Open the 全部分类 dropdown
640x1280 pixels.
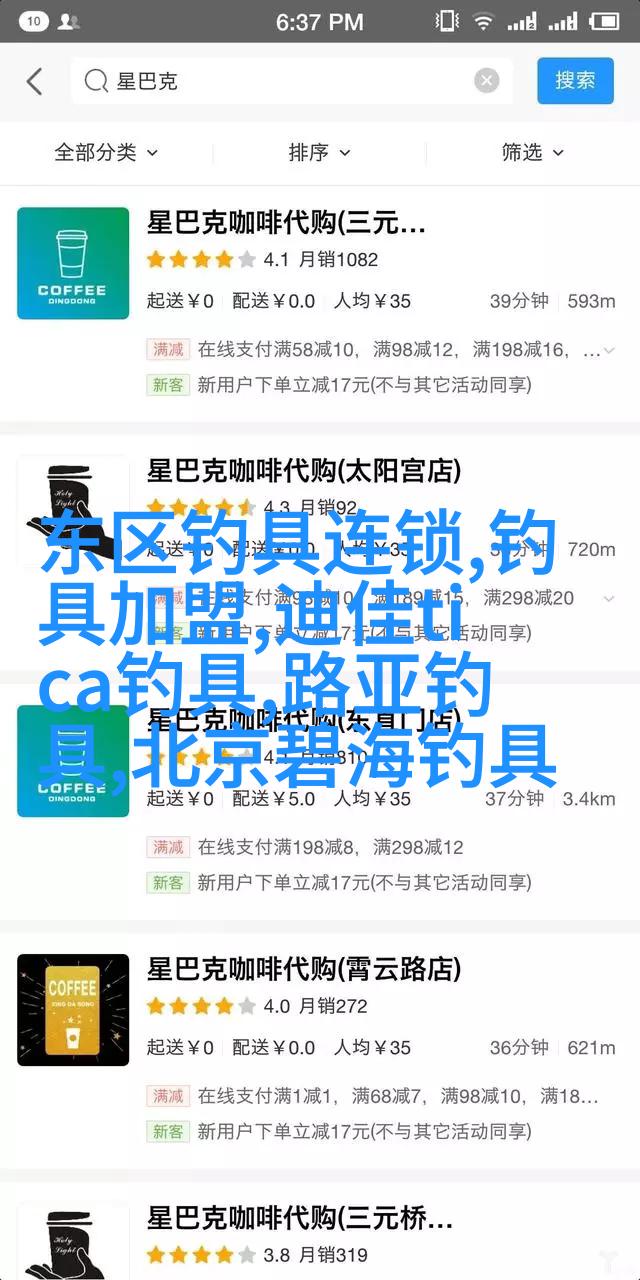tap(106, 152)
